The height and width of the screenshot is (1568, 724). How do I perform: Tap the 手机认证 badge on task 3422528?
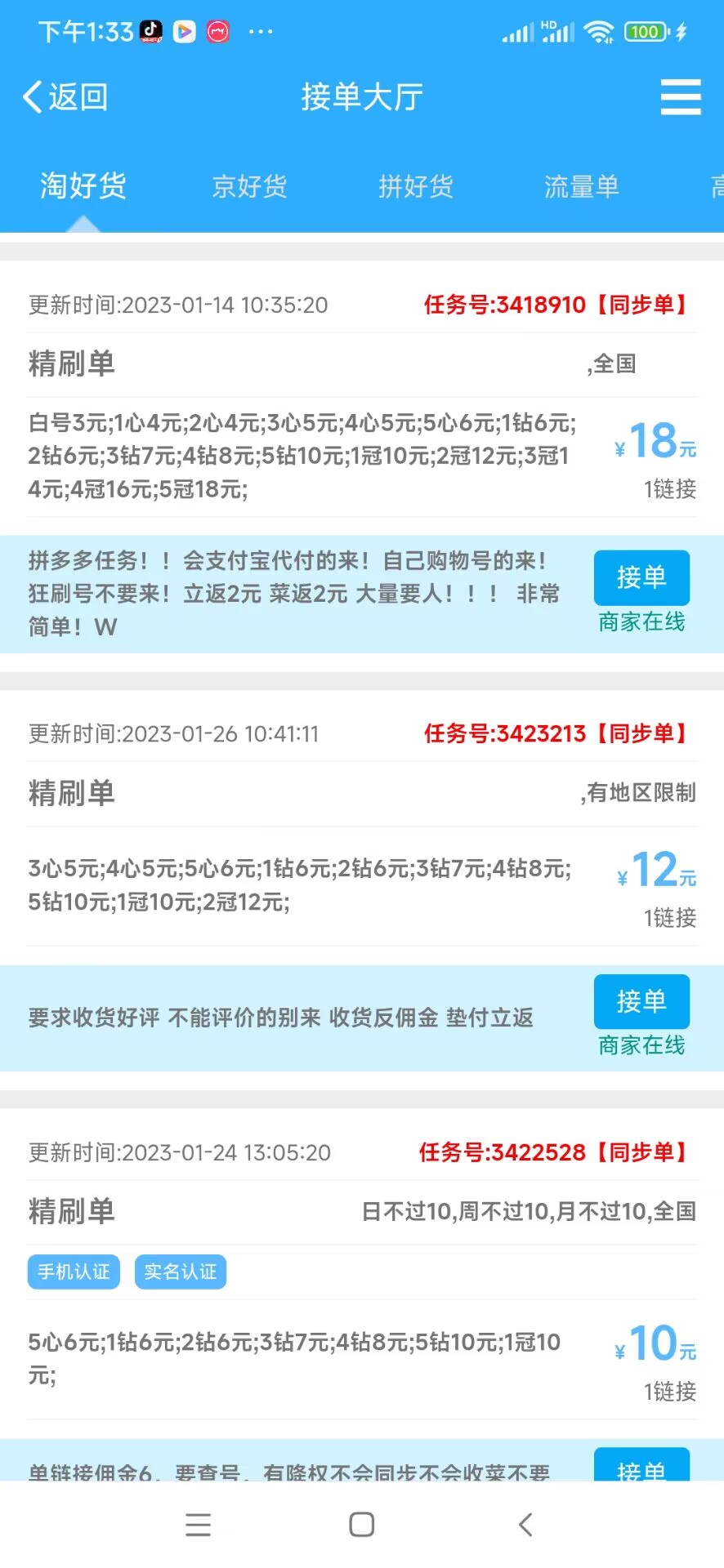(73, 1272)
